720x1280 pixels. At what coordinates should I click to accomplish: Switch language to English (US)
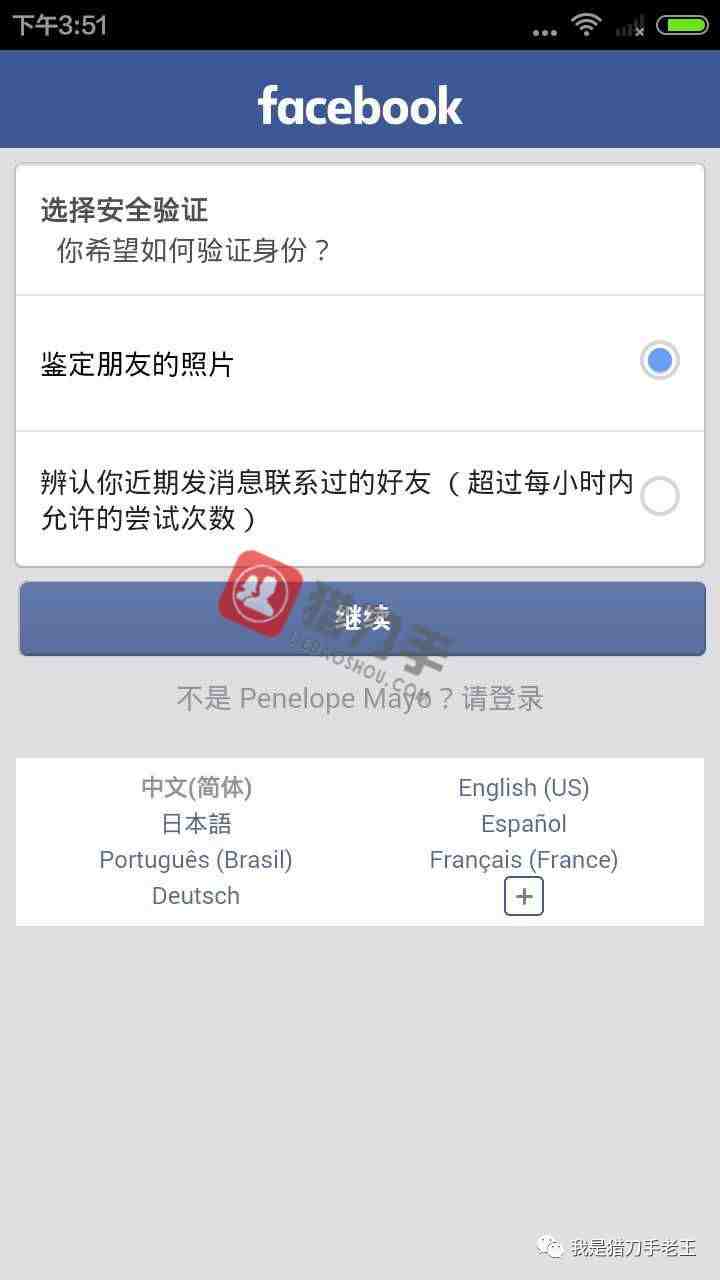click(523, 788)
